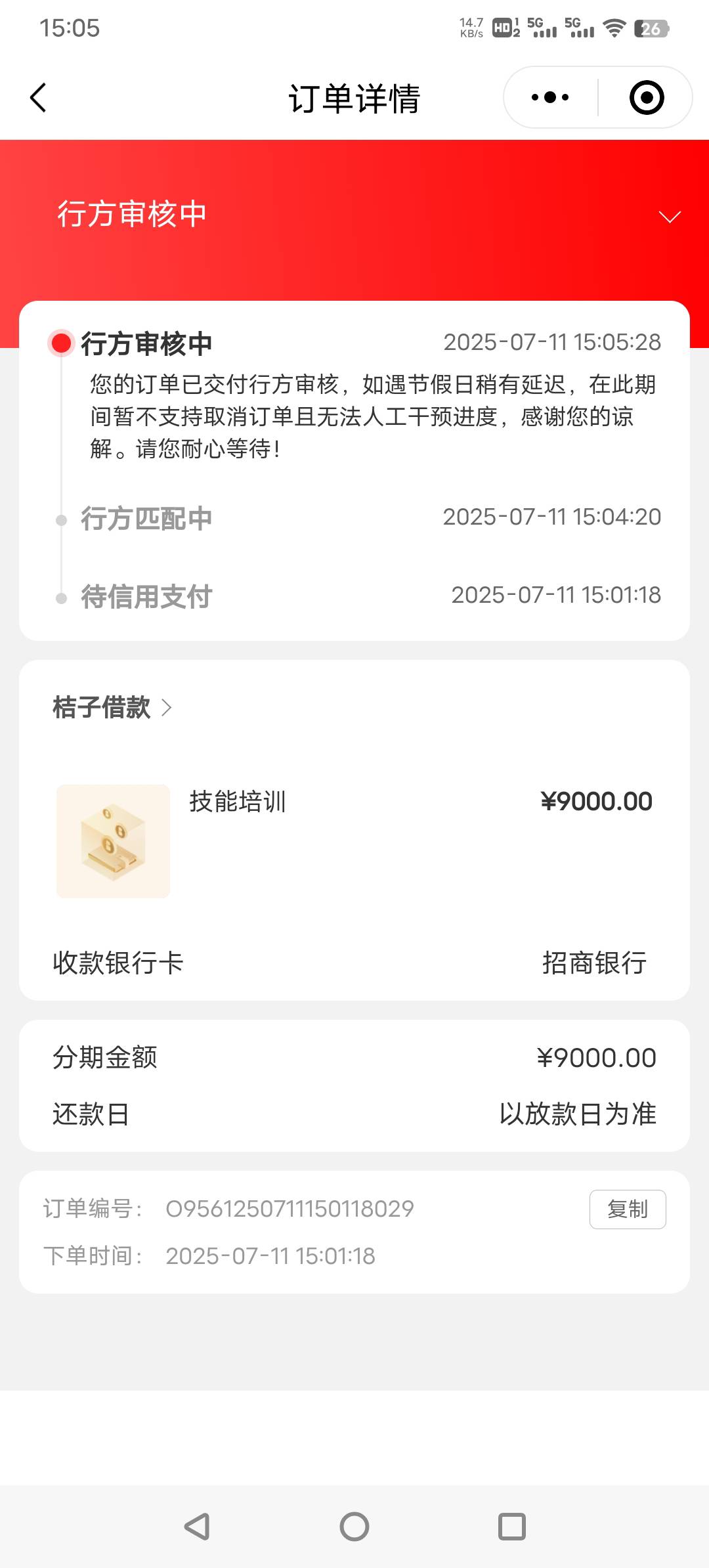Open recent apps from the navigation bar
This screenshot has height=1568, width=709.
click(x=512, y=1527)
